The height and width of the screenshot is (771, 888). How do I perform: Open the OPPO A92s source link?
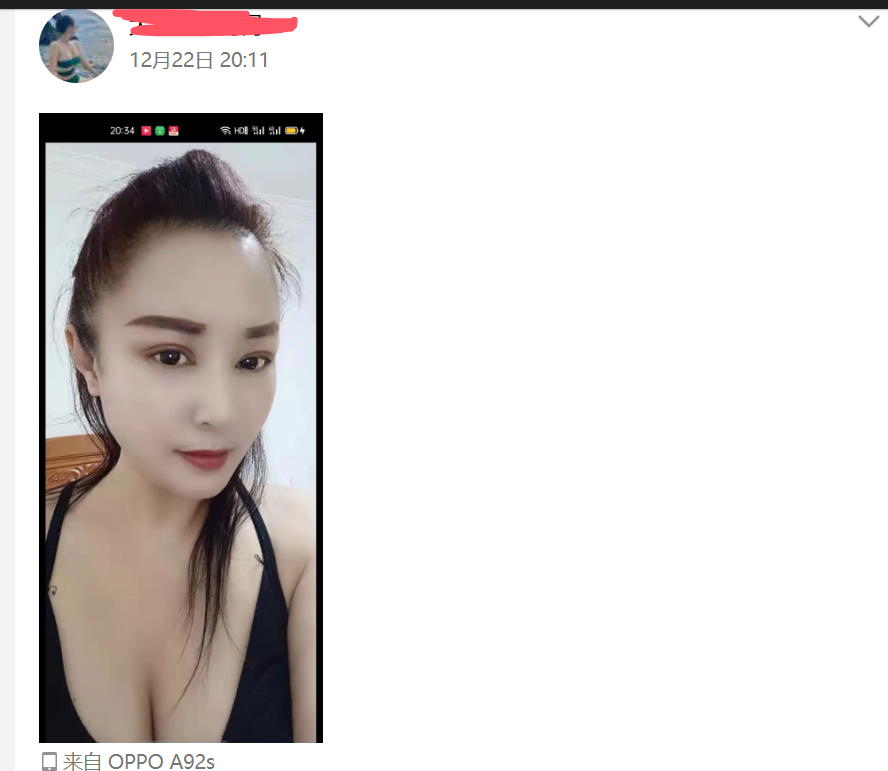point(139,761)
